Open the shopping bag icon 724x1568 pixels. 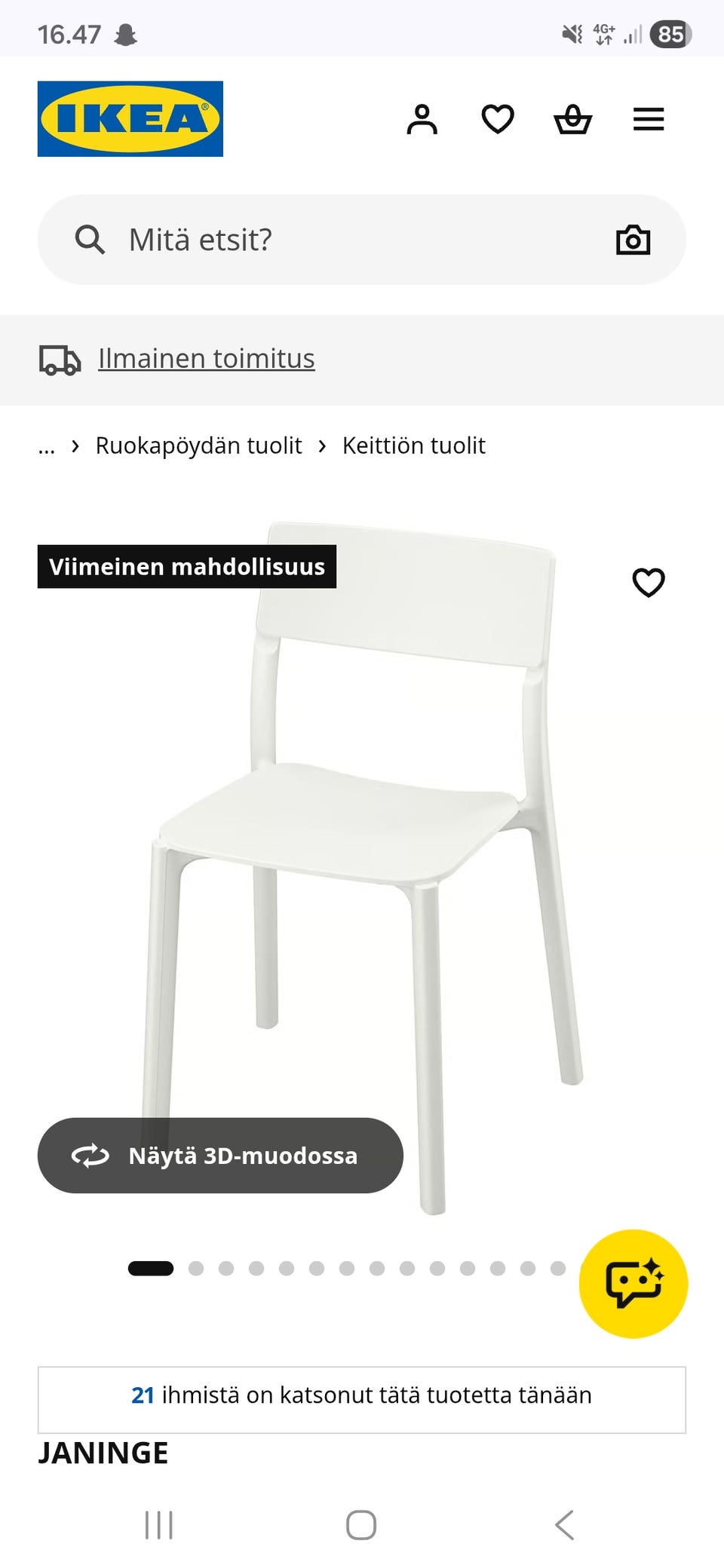[573, 118]
